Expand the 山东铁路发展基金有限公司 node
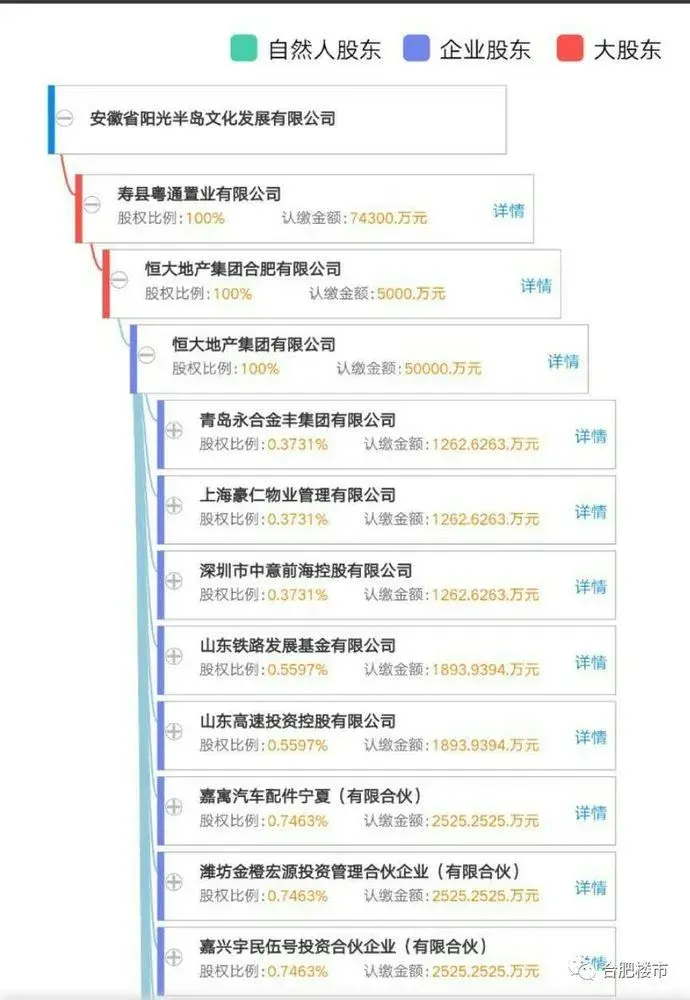Viewport: 690px width, 1000px height. click(174, 656)
